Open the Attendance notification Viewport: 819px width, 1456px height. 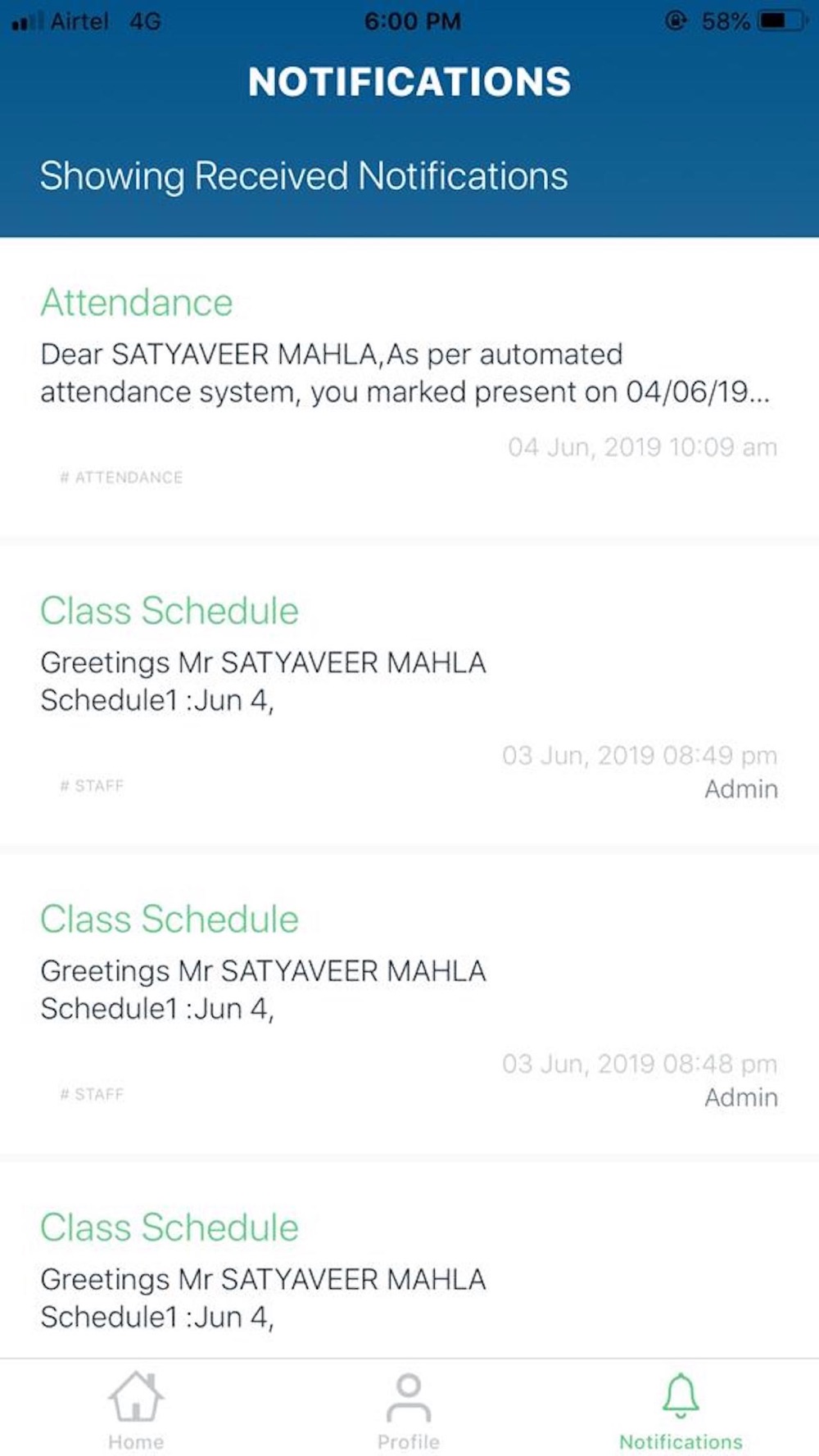coord(409,388)
